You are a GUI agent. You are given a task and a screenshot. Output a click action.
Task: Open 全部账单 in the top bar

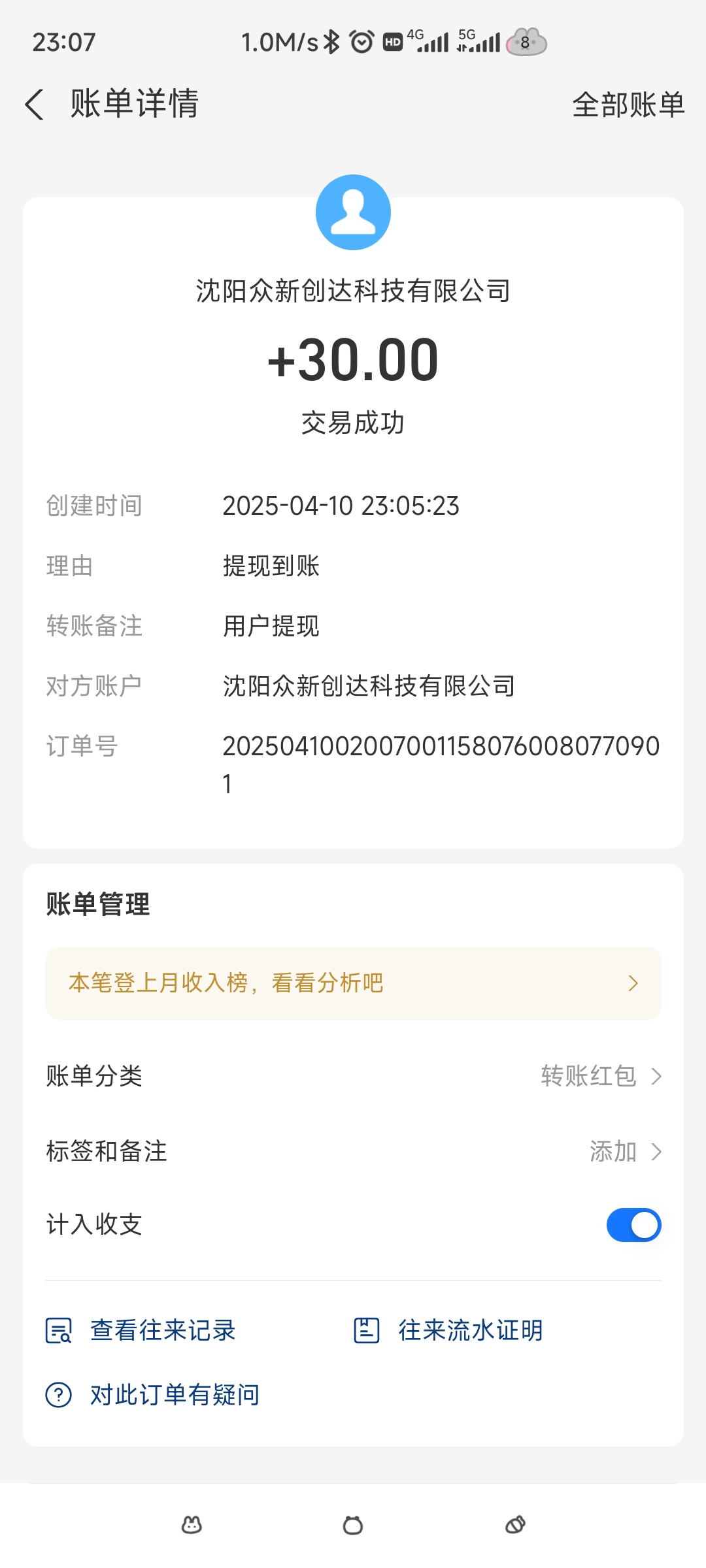[628, 105]
